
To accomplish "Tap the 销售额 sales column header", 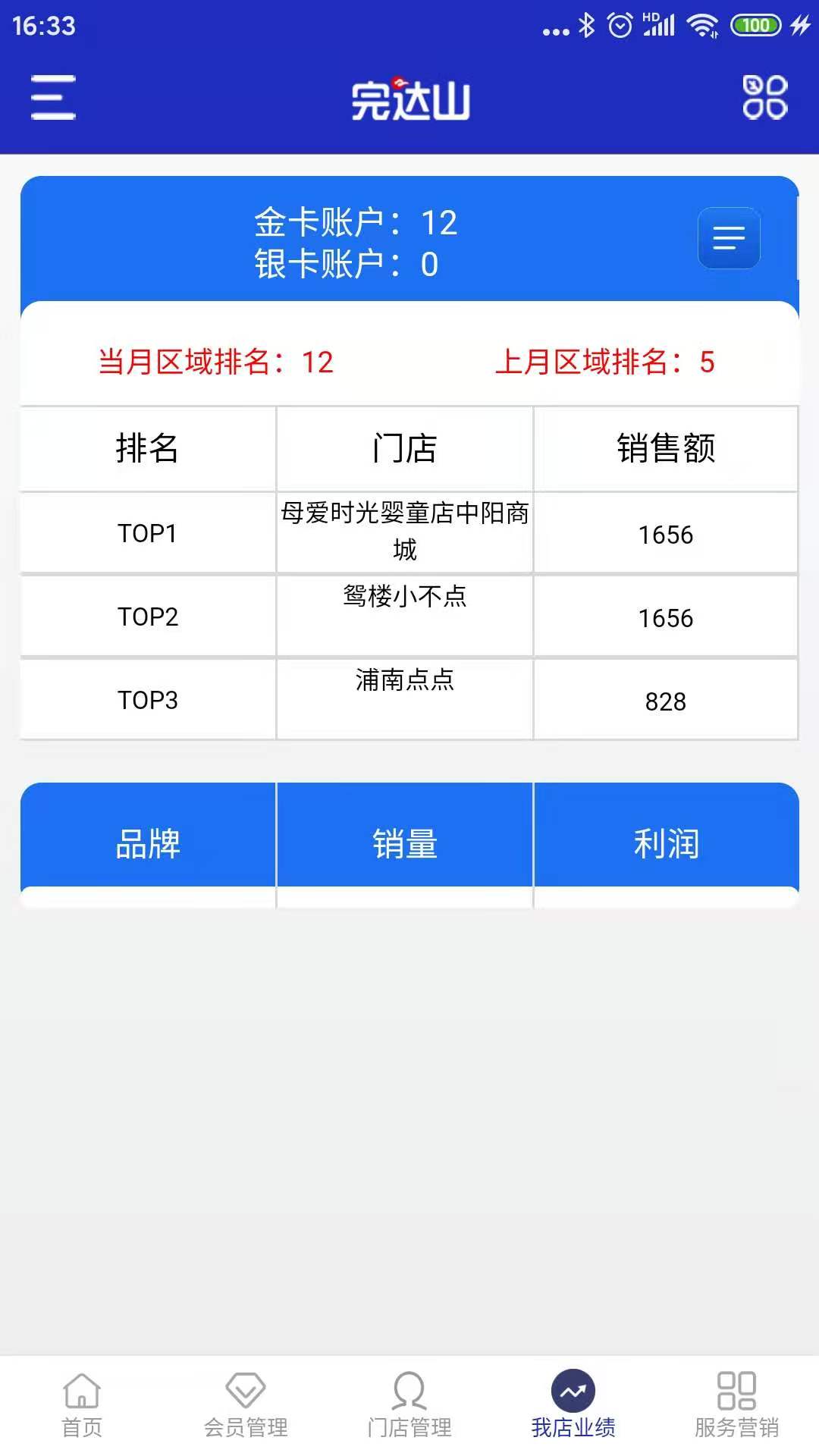I will pyautogui.click(x=667, y=448).
